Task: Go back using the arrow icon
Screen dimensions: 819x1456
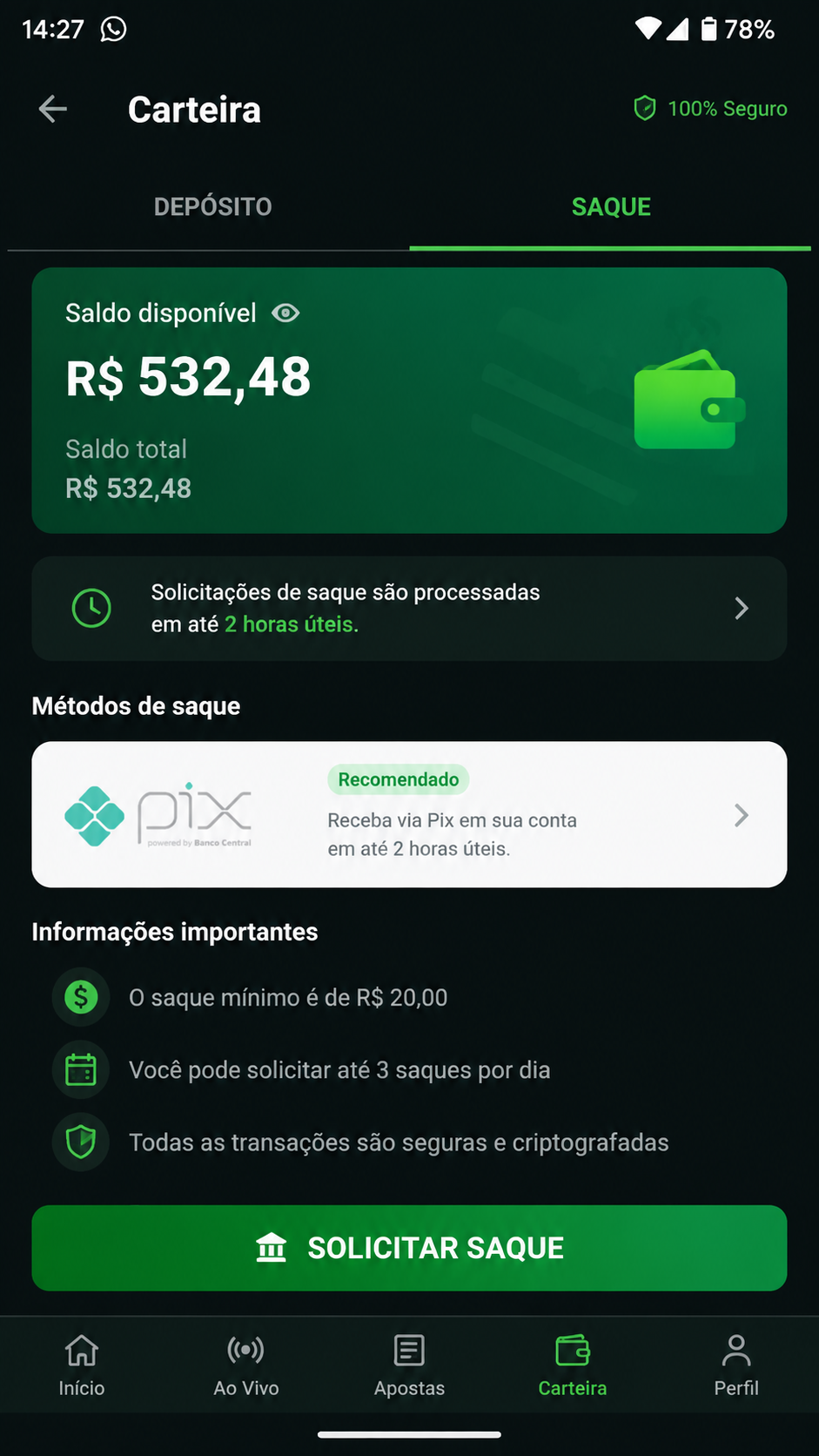Action: point(53,109)
